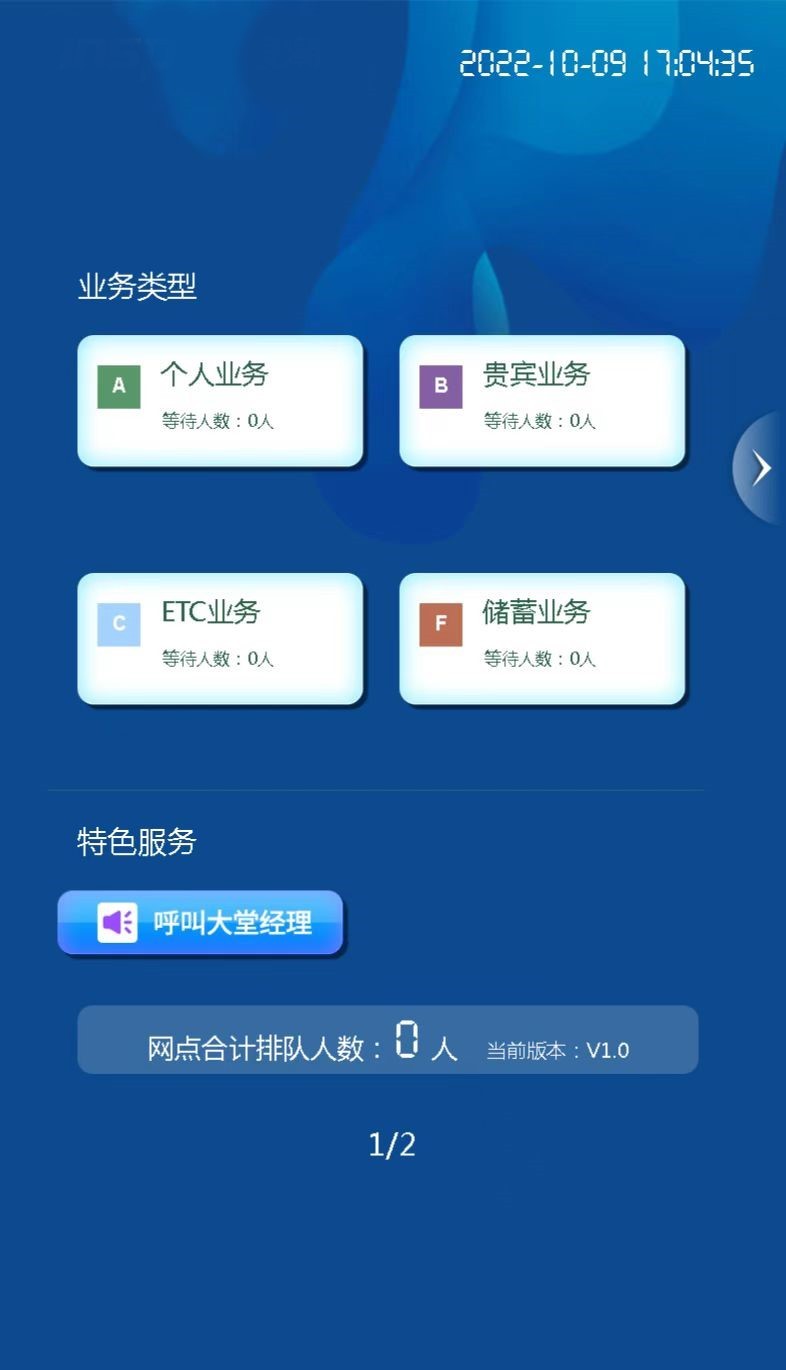The height and width of the screenshot is (1370, 786).
Task: Go to next page with right arrow
Action: tap(762, 467)
